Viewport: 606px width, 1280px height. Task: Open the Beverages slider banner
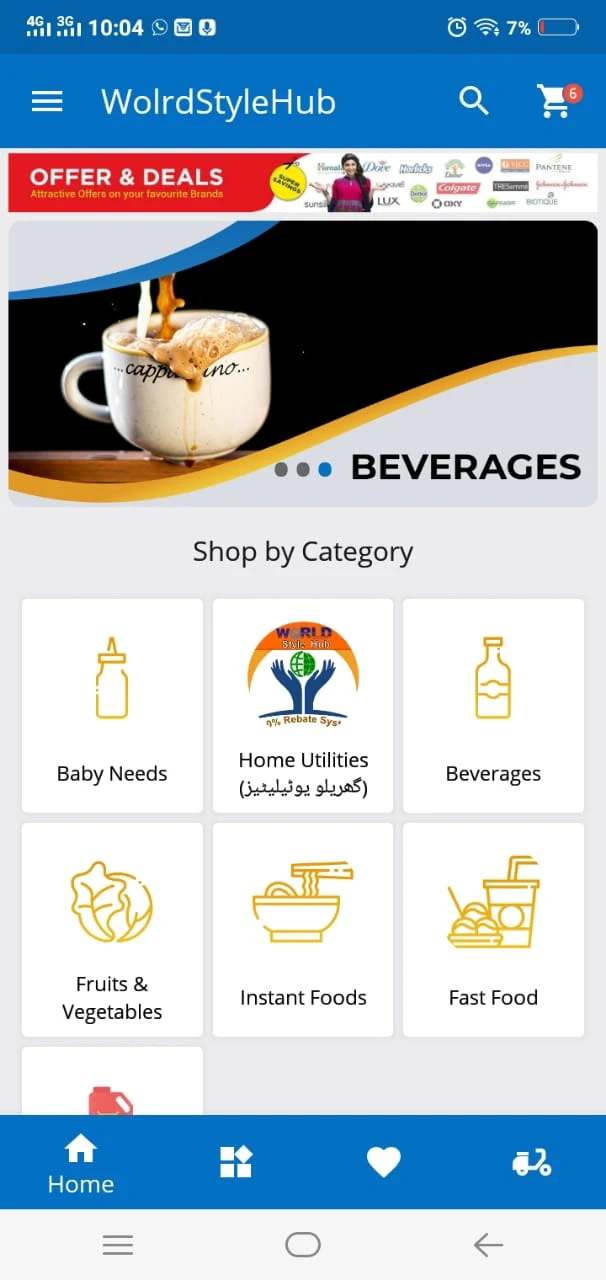point(302,363)
